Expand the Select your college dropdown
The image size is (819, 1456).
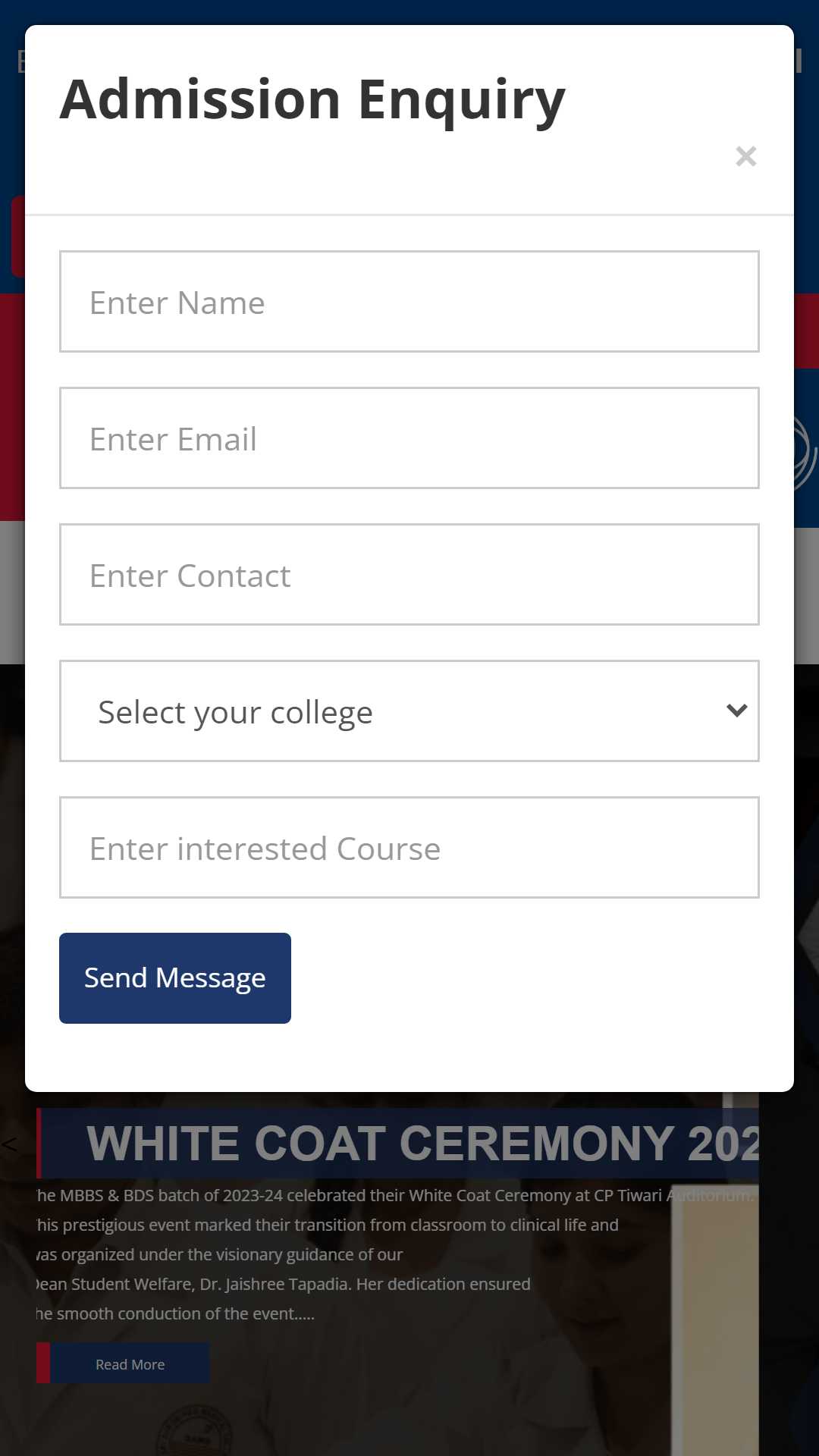pos(409,711)
